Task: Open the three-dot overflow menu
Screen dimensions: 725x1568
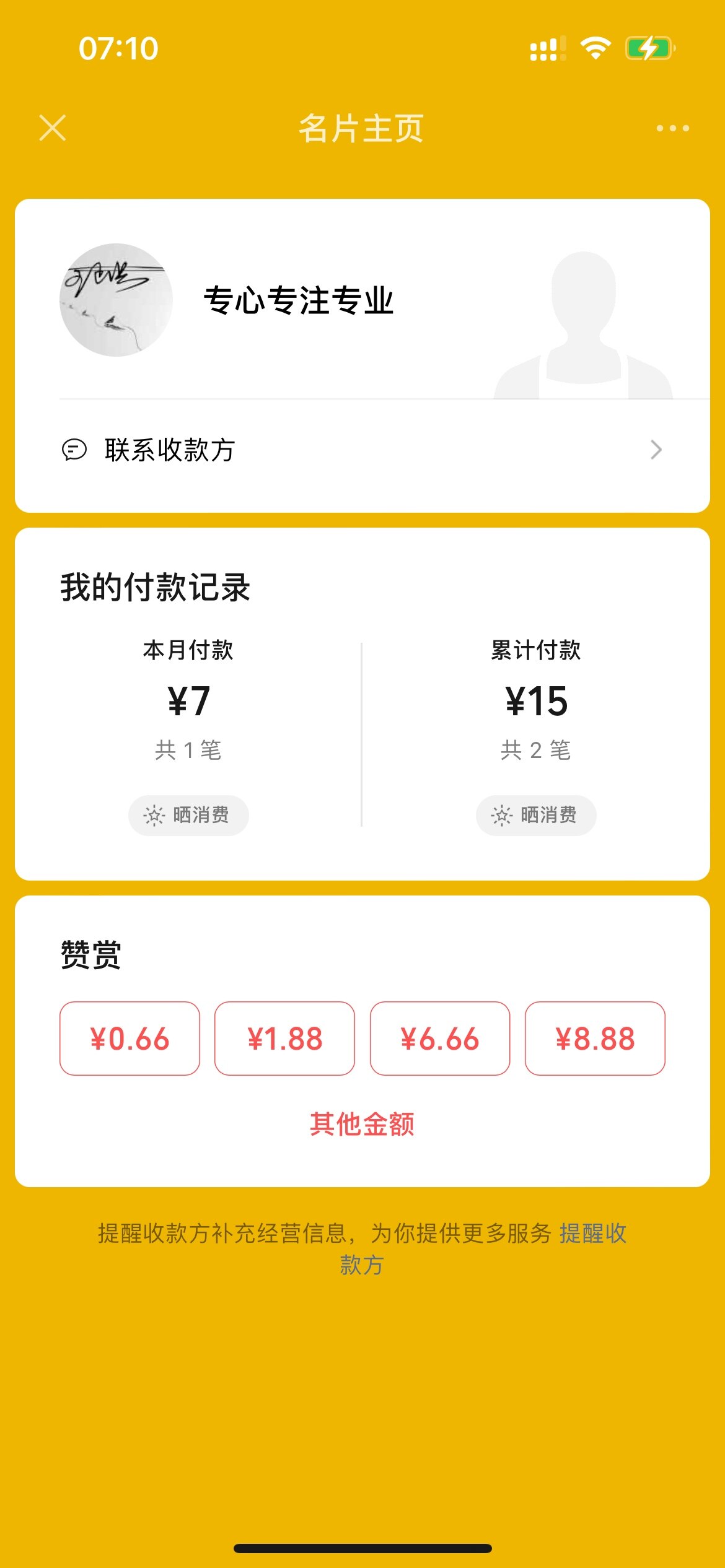Action: tap(672, 128)
